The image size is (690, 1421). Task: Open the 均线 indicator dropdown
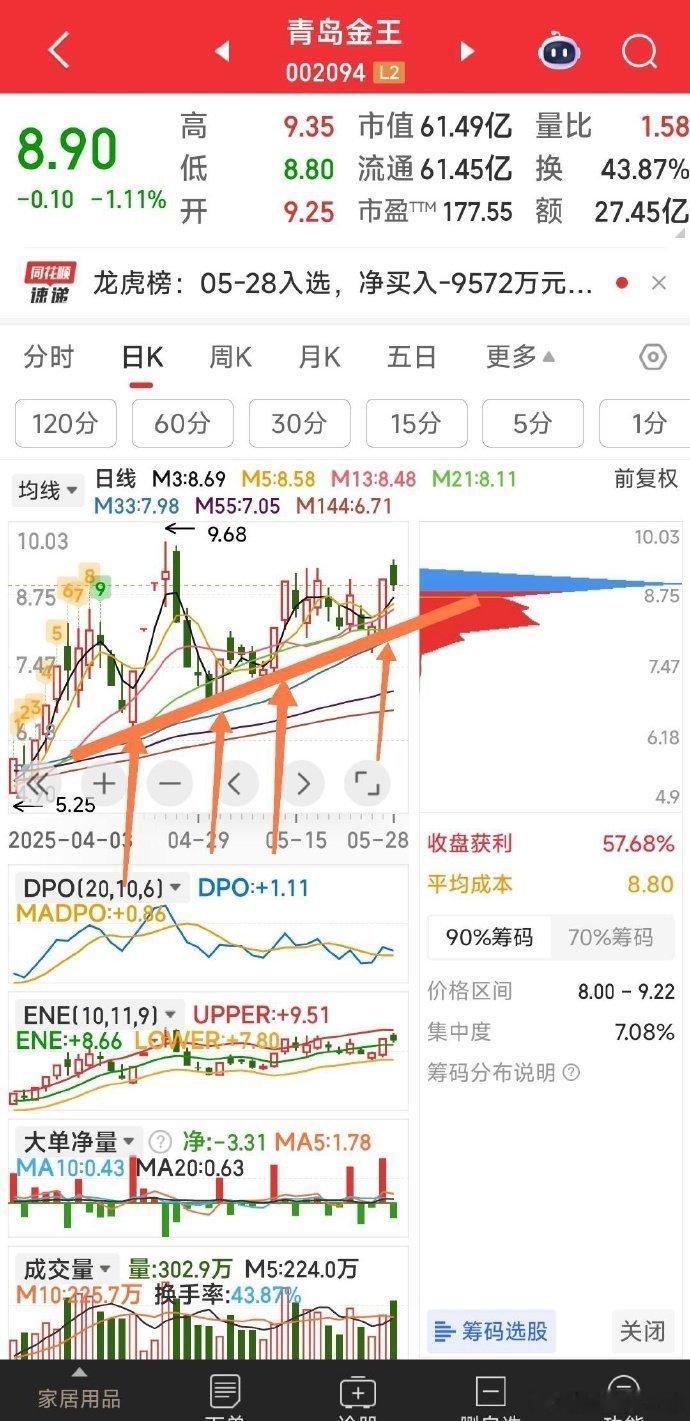point(46,490)
